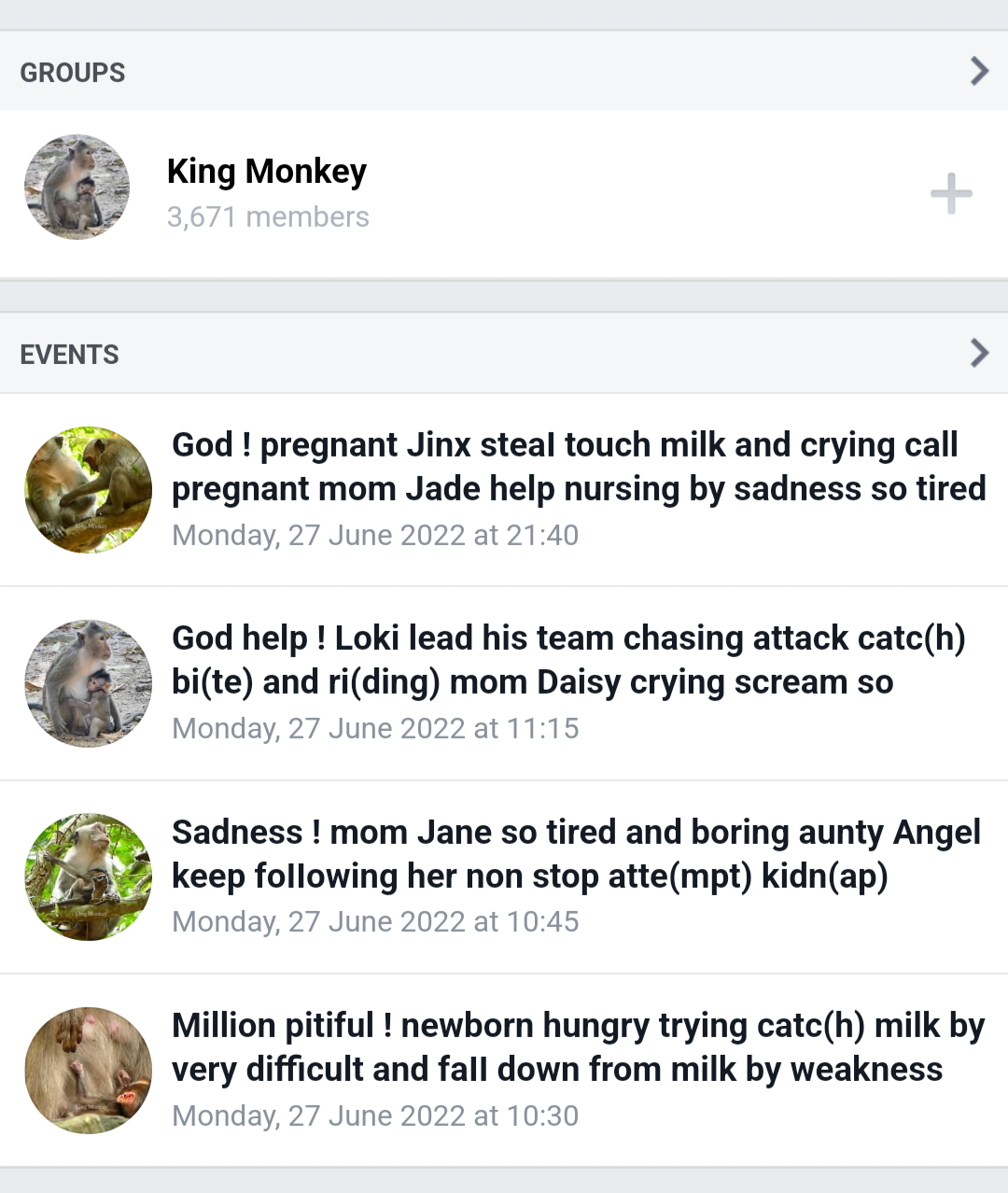This screenshot has width=1008, height=1193.
Task: Open the Loki lead his team event
Action: pos(567,660)
